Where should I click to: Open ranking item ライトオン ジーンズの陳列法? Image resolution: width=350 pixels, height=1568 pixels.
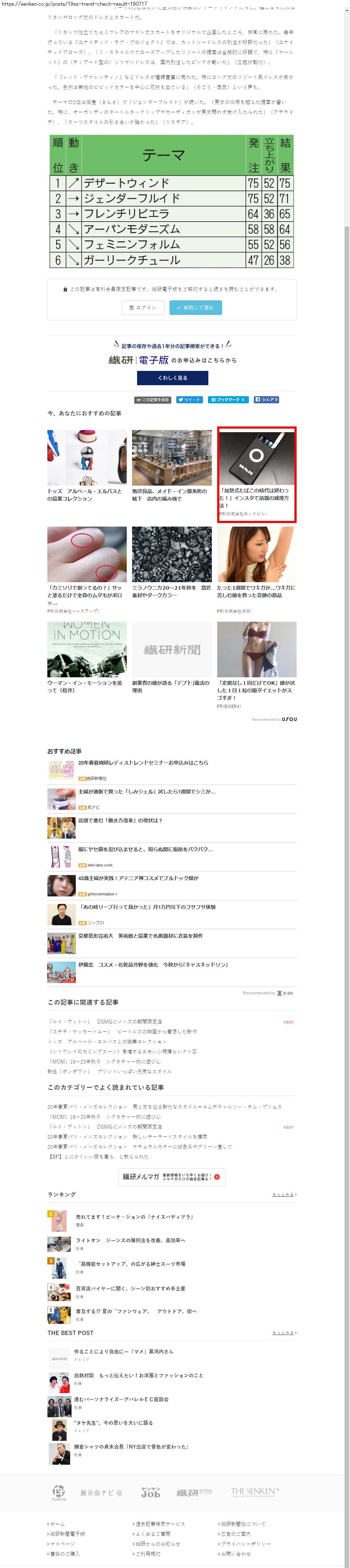pyautogui.click(x=130, y=1239)
